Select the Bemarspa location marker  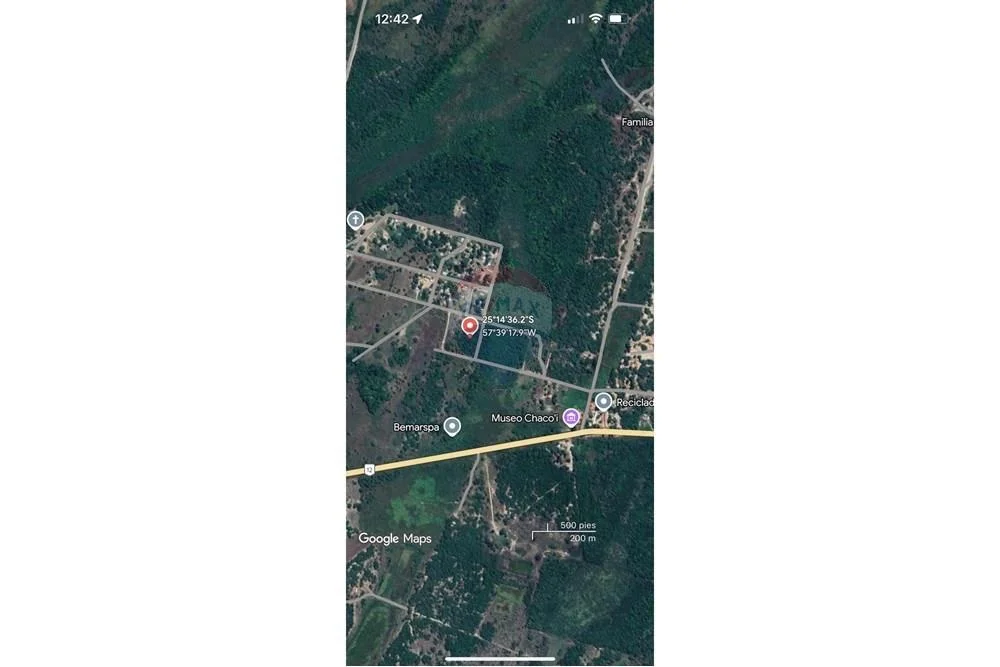pos(452,427)
